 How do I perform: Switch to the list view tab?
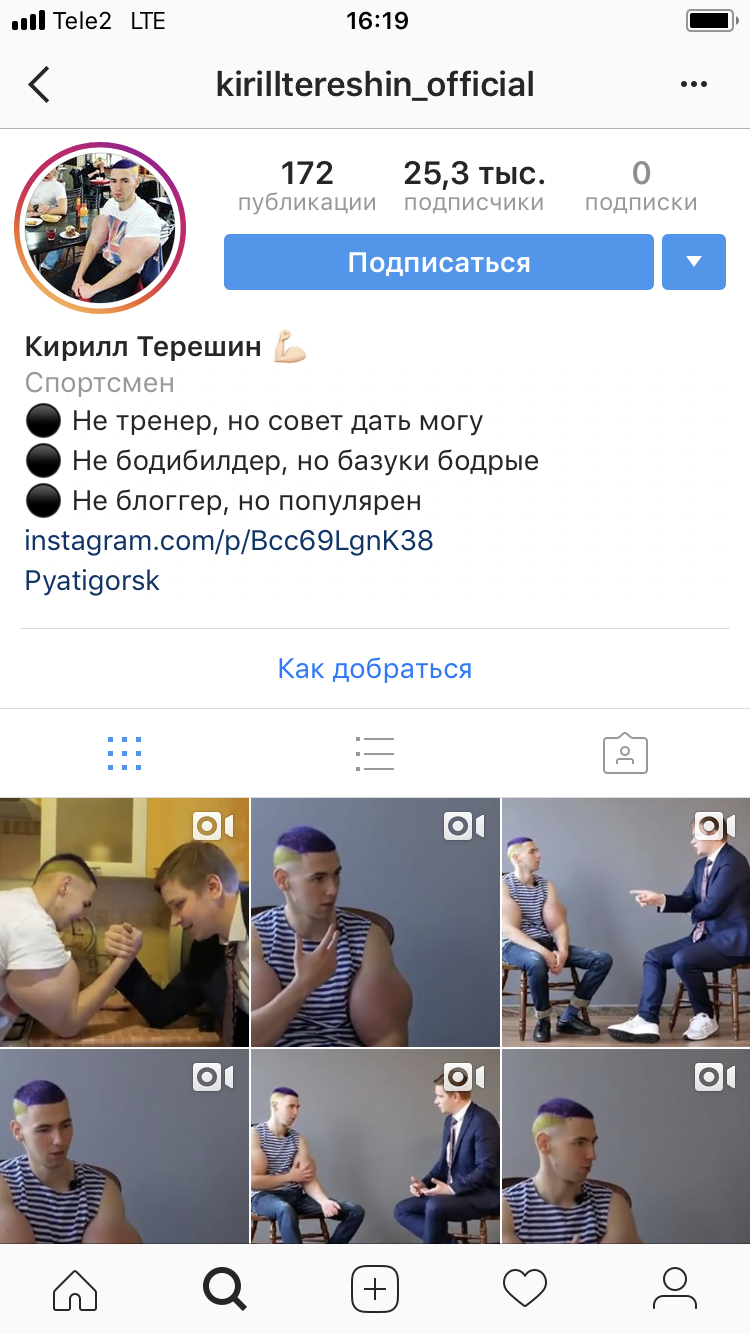pos(375,753)
